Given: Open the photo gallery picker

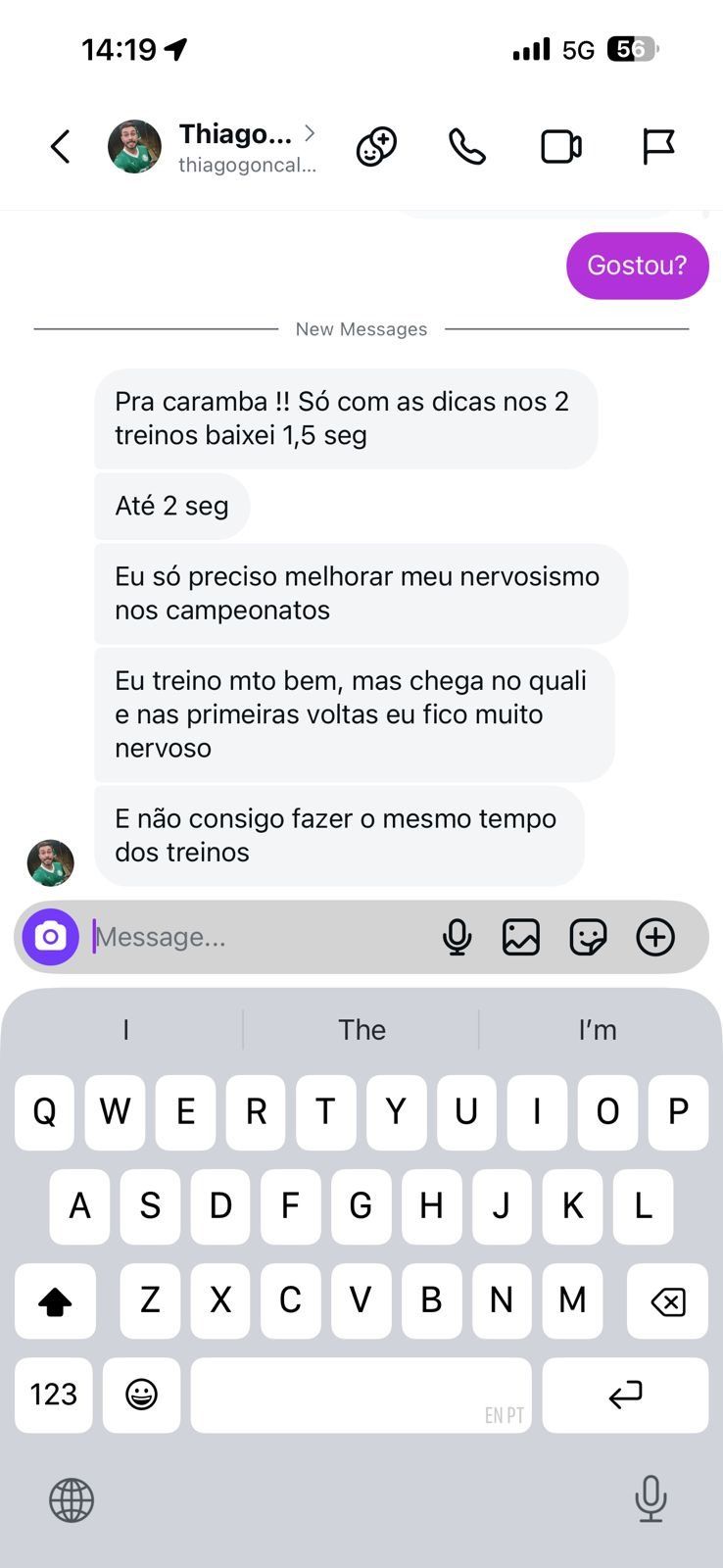Looking at the screenshot, I should (521, 937).
